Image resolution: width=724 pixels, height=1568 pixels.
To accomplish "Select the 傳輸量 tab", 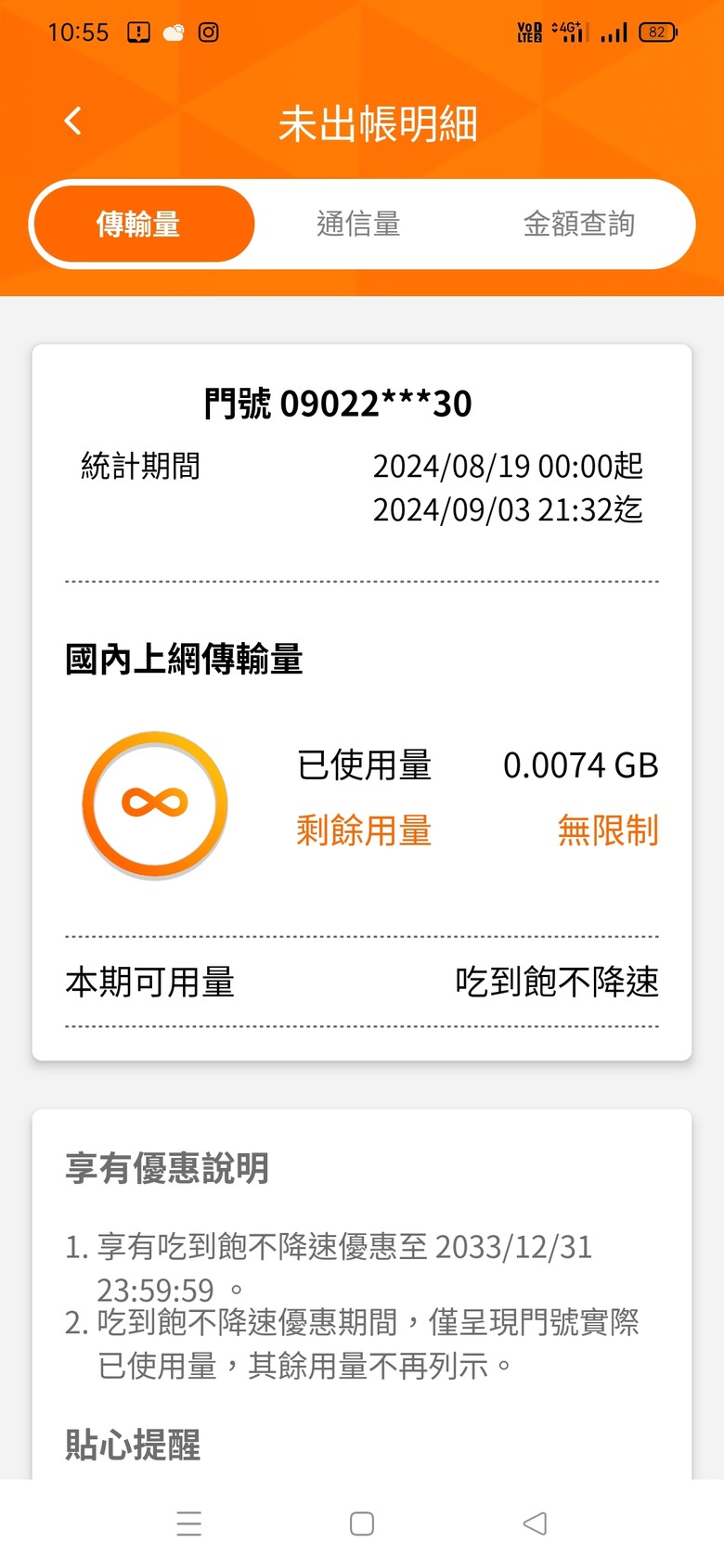I will tap(143, 224).
